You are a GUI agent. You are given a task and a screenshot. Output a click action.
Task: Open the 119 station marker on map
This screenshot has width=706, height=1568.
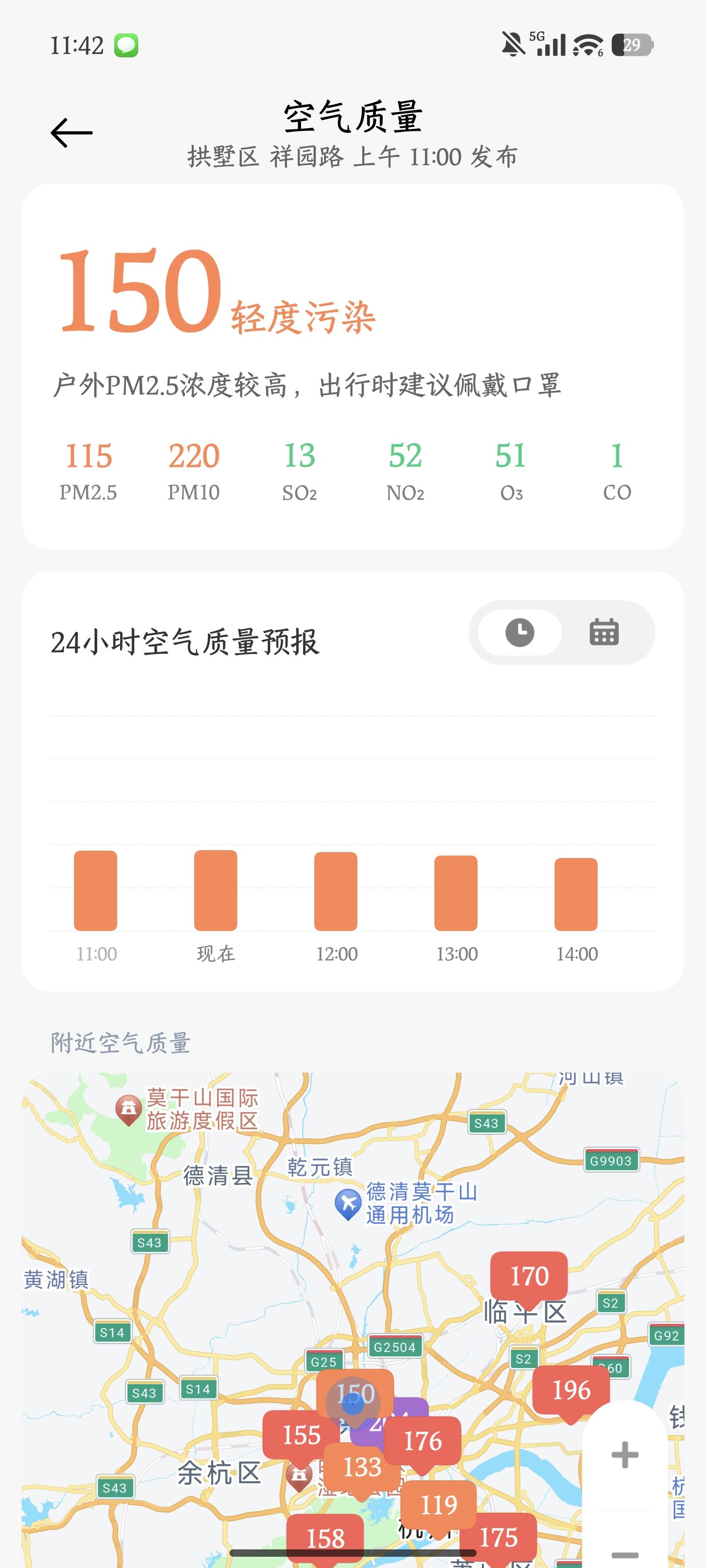point(439,1505)
